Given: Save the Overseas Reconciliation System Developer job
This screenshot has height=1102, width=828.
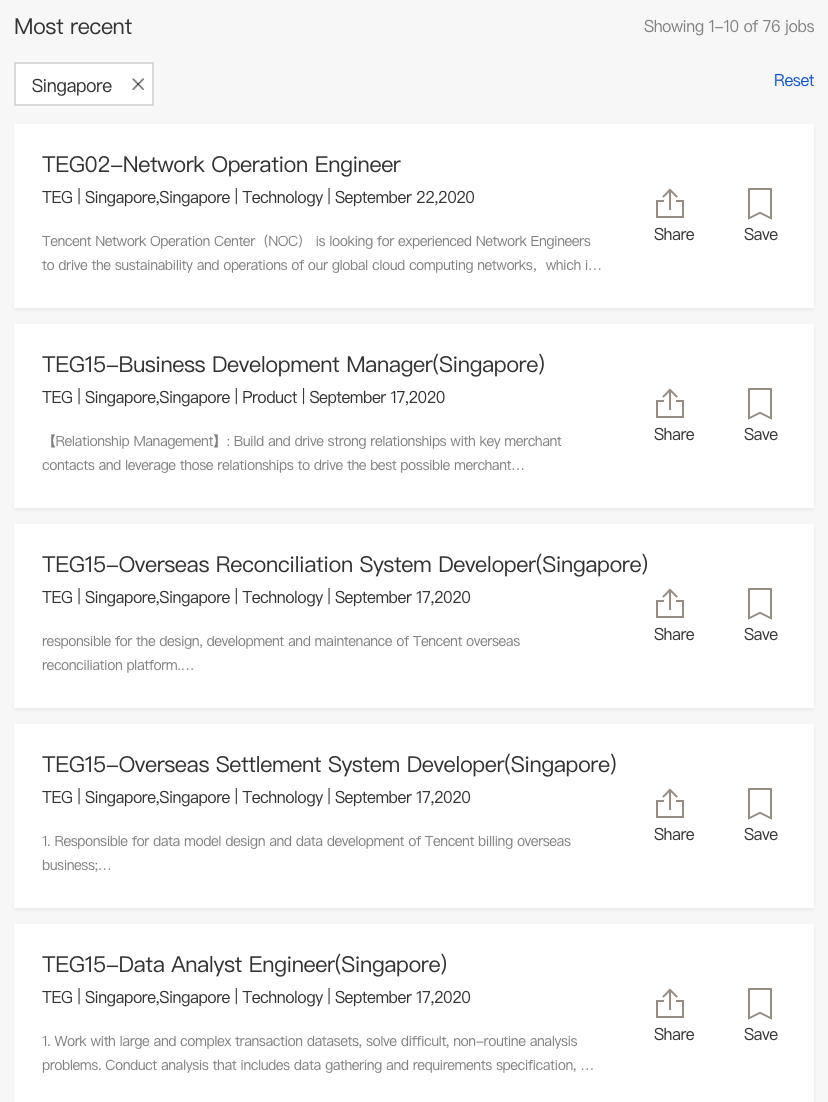Looking at the screenshot, I should (760, 614).
